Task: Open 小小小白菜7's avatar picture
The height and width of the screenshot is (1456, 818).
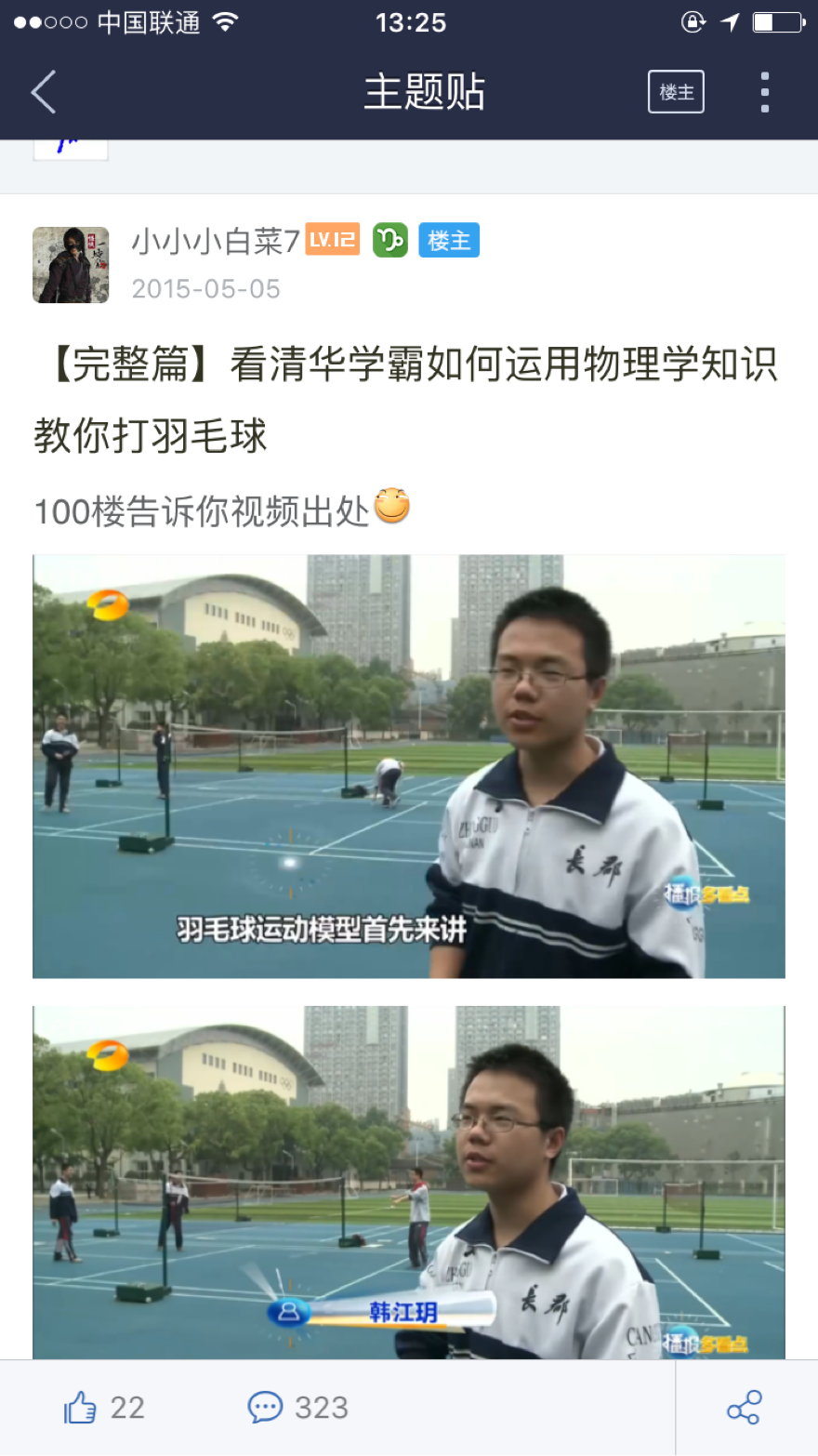Action: pos(71,265)
